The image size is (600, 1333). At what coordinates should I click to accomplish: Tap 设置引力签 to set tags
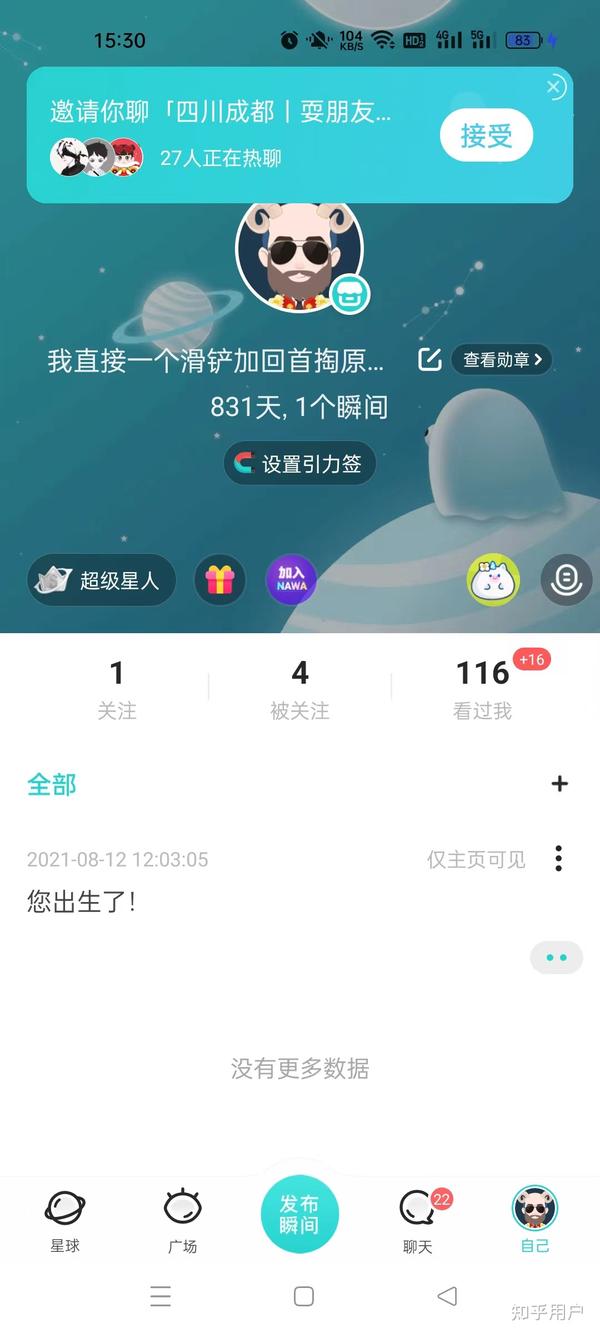[300, 464]
